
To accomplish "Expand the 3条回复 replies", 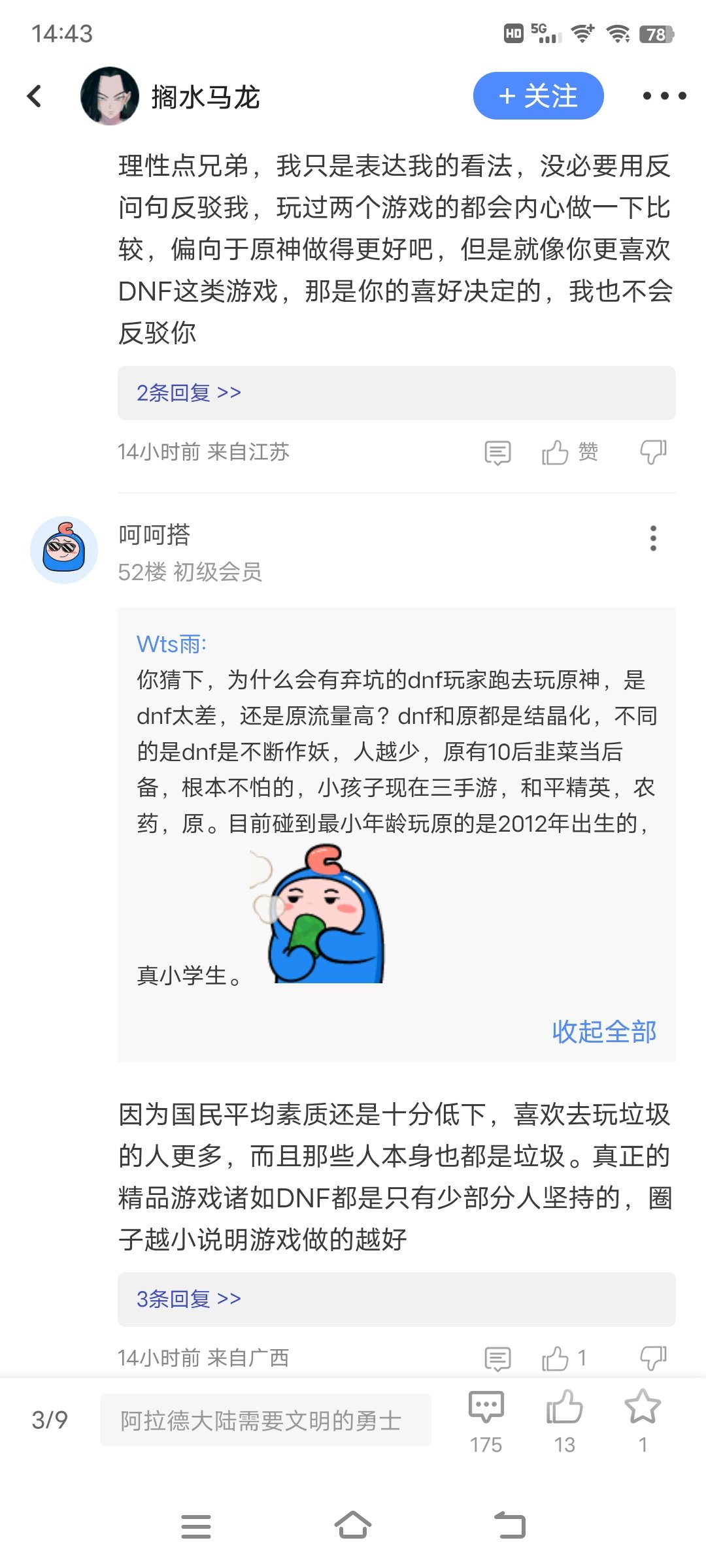I will point(188,1299).
